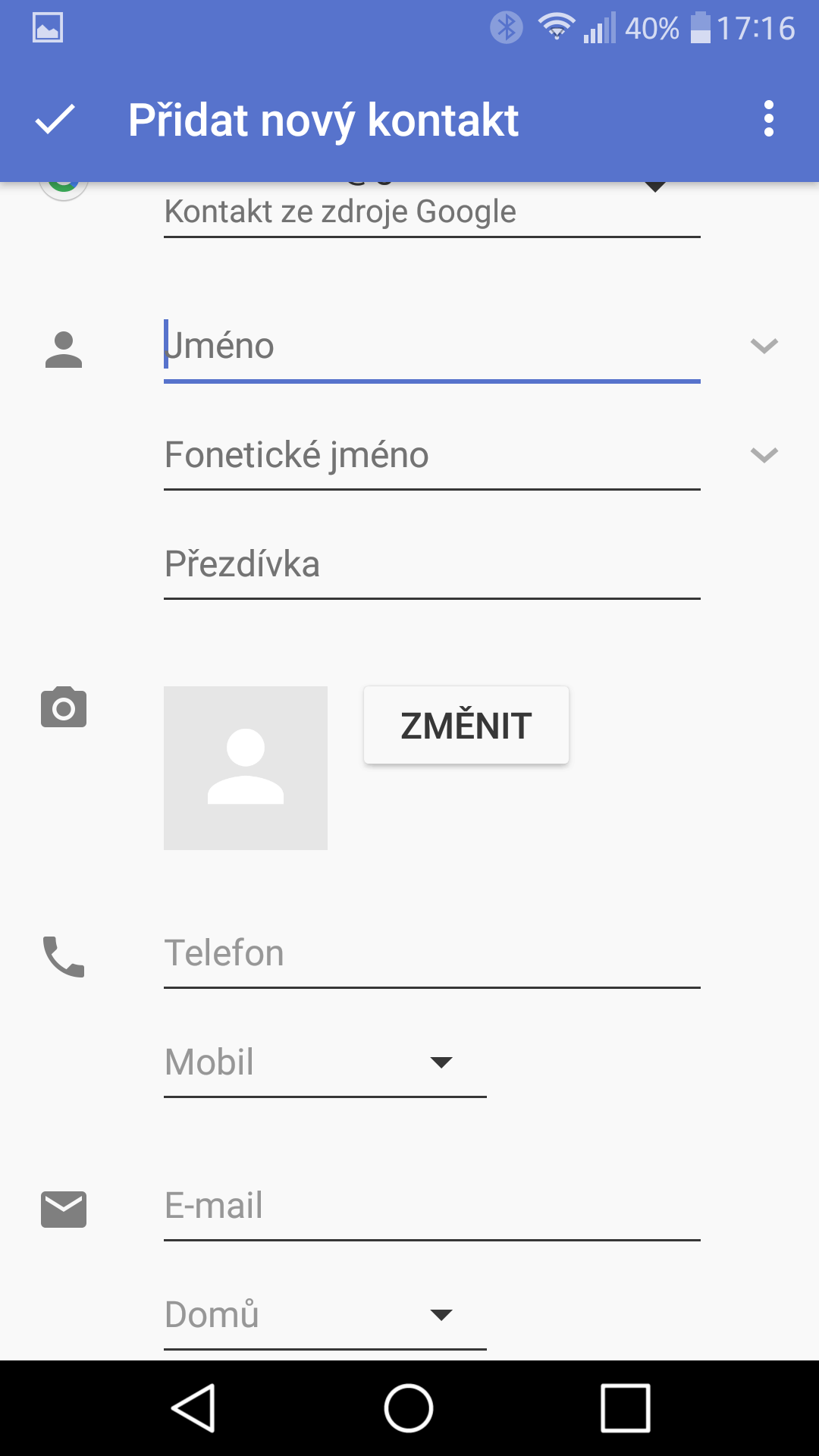
Task: Expand the Jméno name fields
Action: point(764,346)
